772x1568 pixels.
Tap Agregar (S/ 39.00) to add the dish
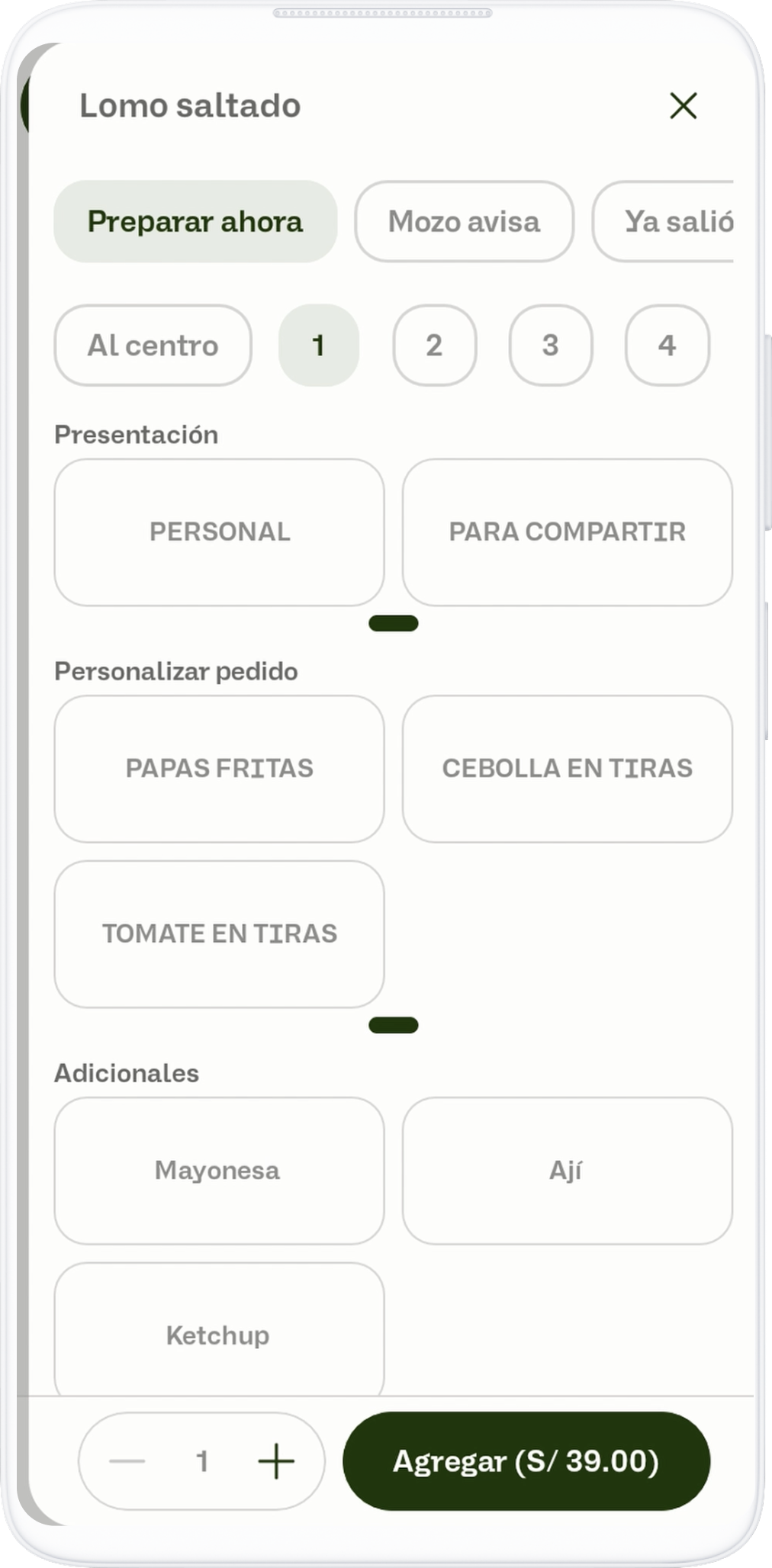526,1461
